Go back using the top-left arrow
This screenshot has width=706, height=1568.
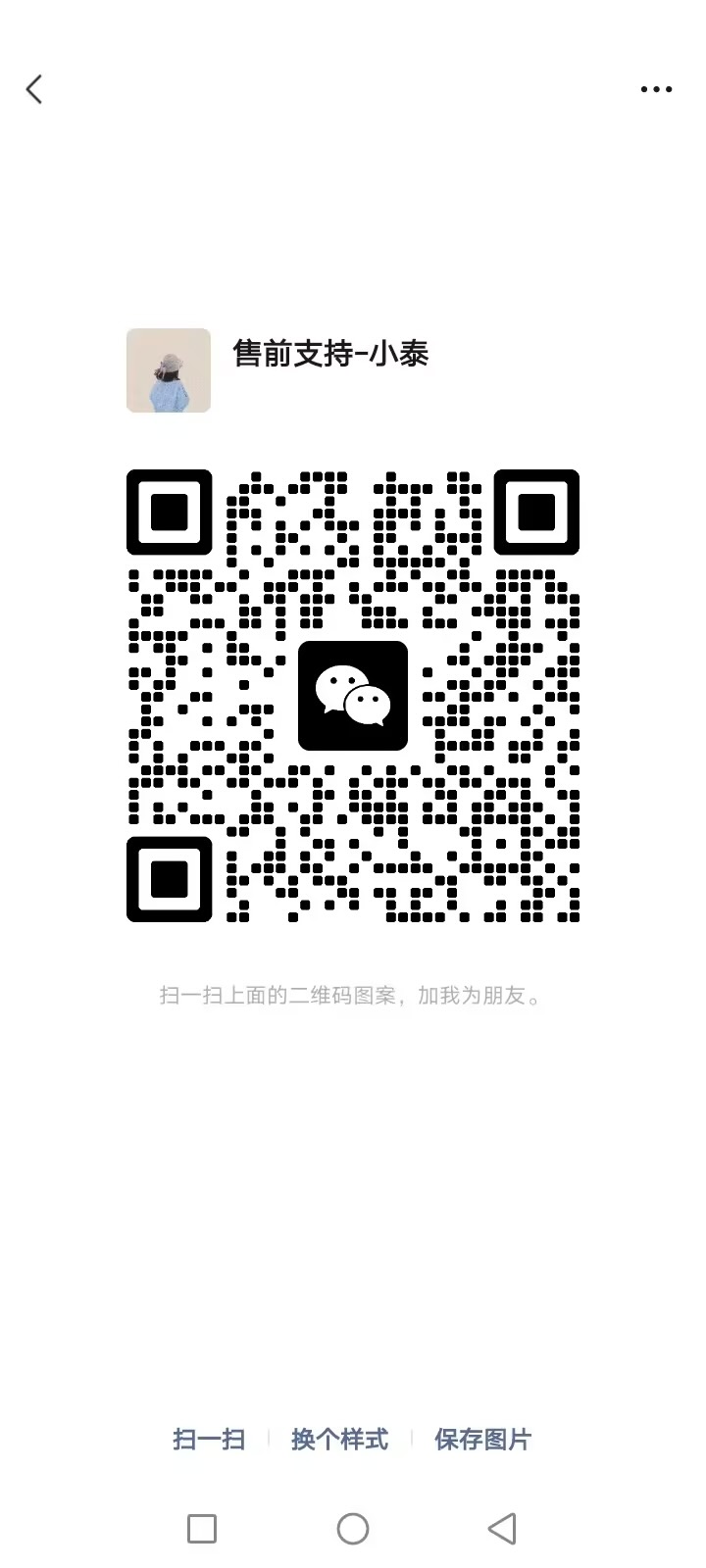pos(35,89)
